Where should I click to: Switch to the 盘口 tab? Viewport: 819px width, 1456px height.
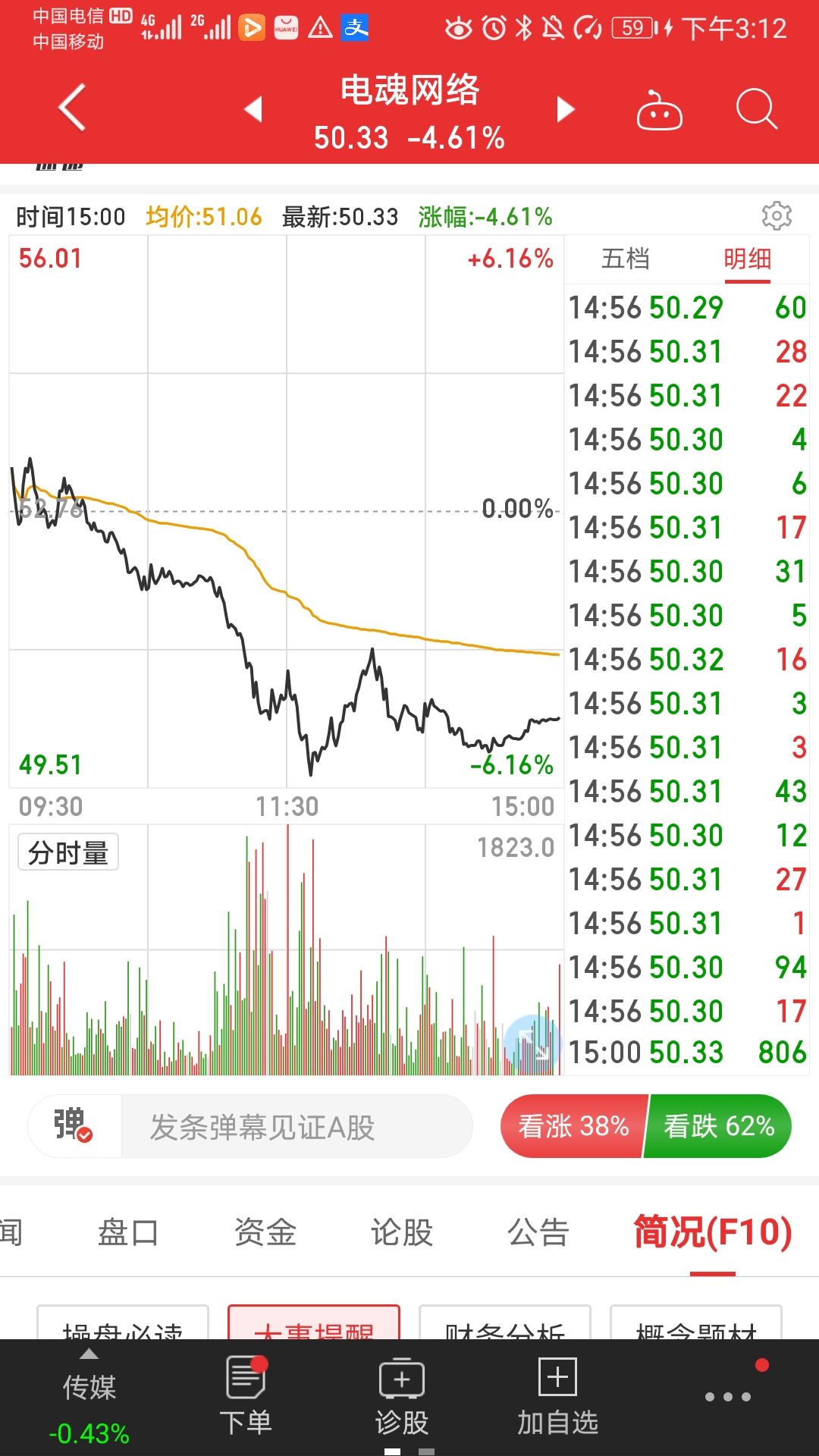pos(127,1232)
